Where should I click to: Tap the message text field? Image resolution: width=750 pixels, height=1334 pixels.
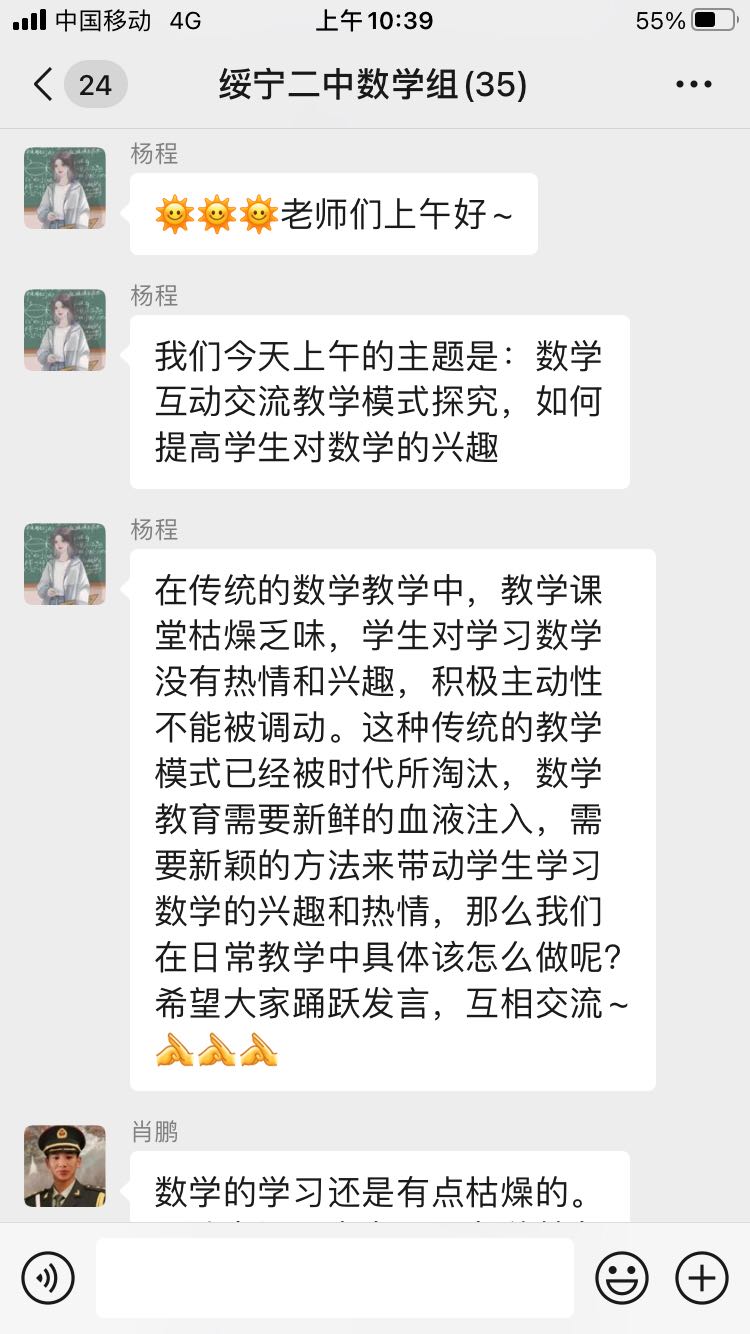[x=335, y=1278]
